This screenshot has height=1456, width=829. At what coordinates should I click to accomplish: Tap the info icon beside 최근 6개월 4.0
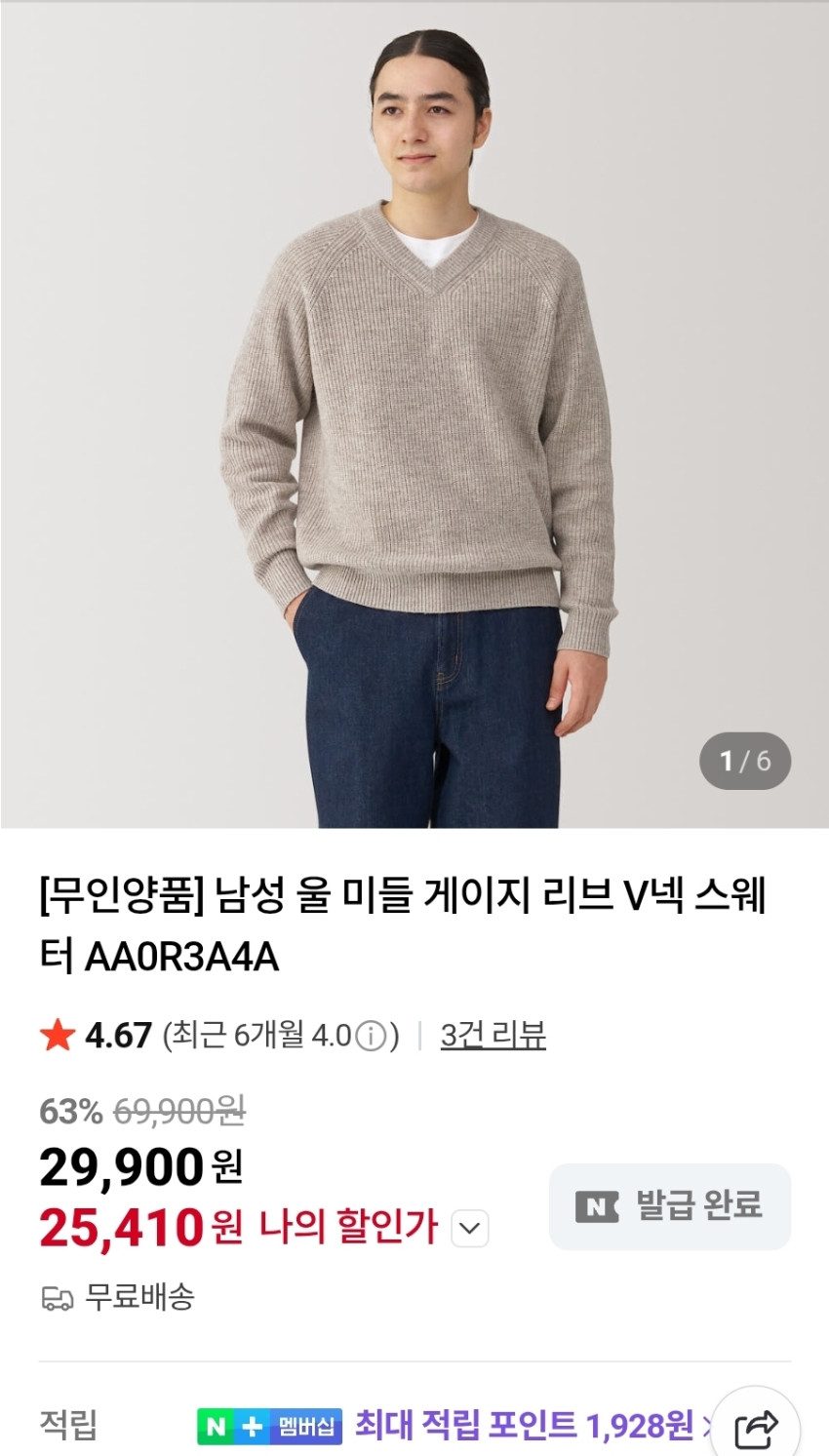371,1037
